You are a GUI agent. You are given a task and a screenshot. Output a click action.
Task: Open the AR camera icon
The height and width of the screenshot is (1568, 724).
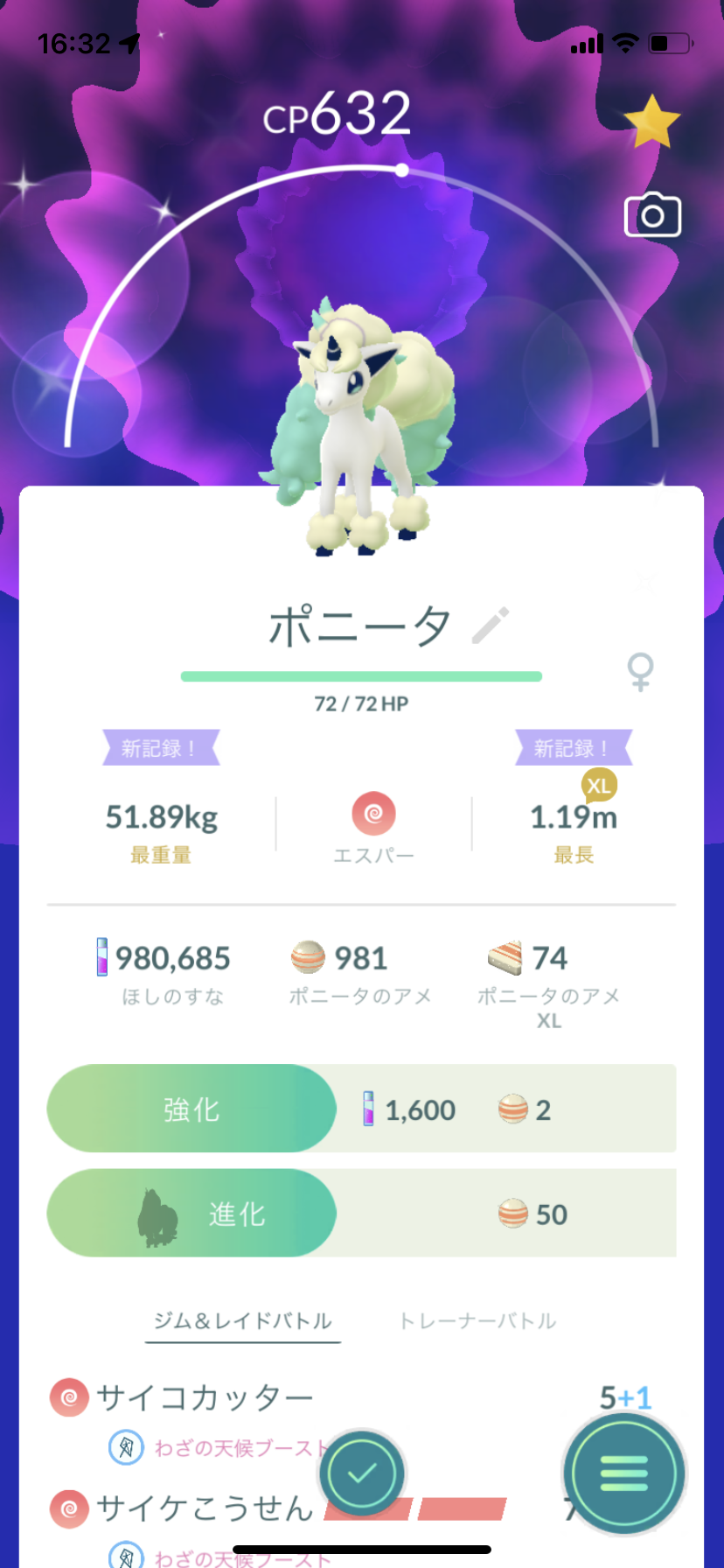pyautogui.click(x=652, y=215)
